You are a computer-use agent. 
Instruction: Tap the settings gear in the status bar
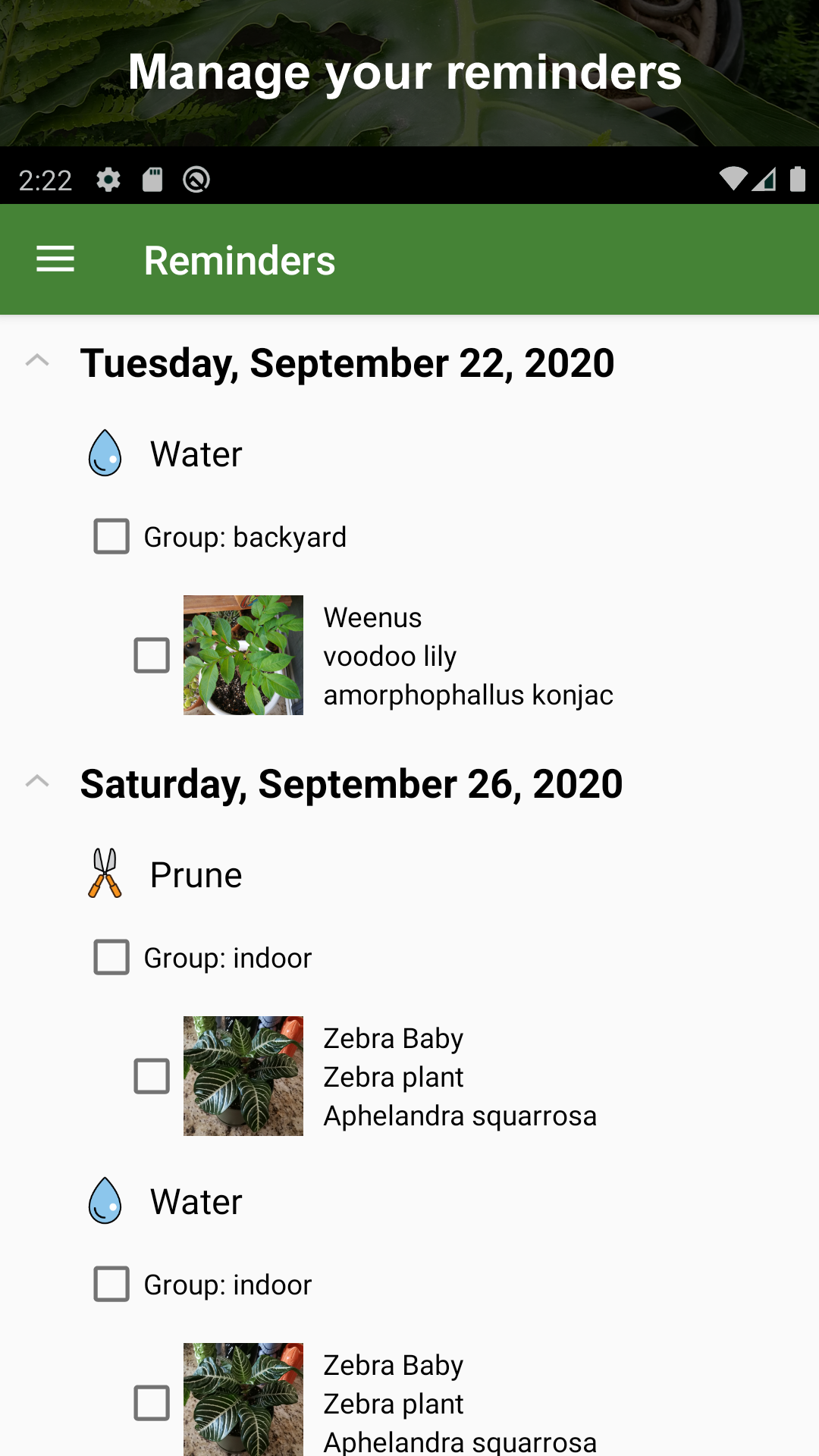[108, 180]
